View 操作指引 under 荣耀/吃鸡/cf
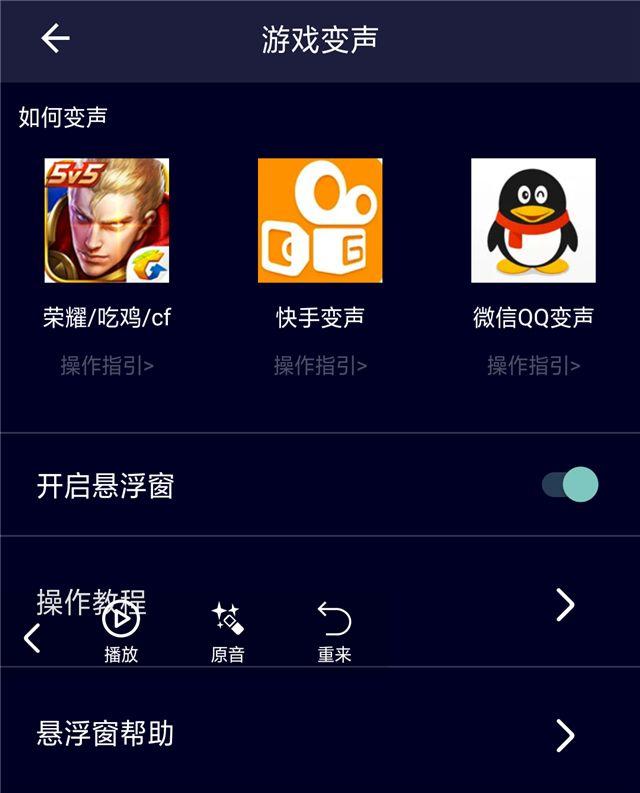 [107, 366]
